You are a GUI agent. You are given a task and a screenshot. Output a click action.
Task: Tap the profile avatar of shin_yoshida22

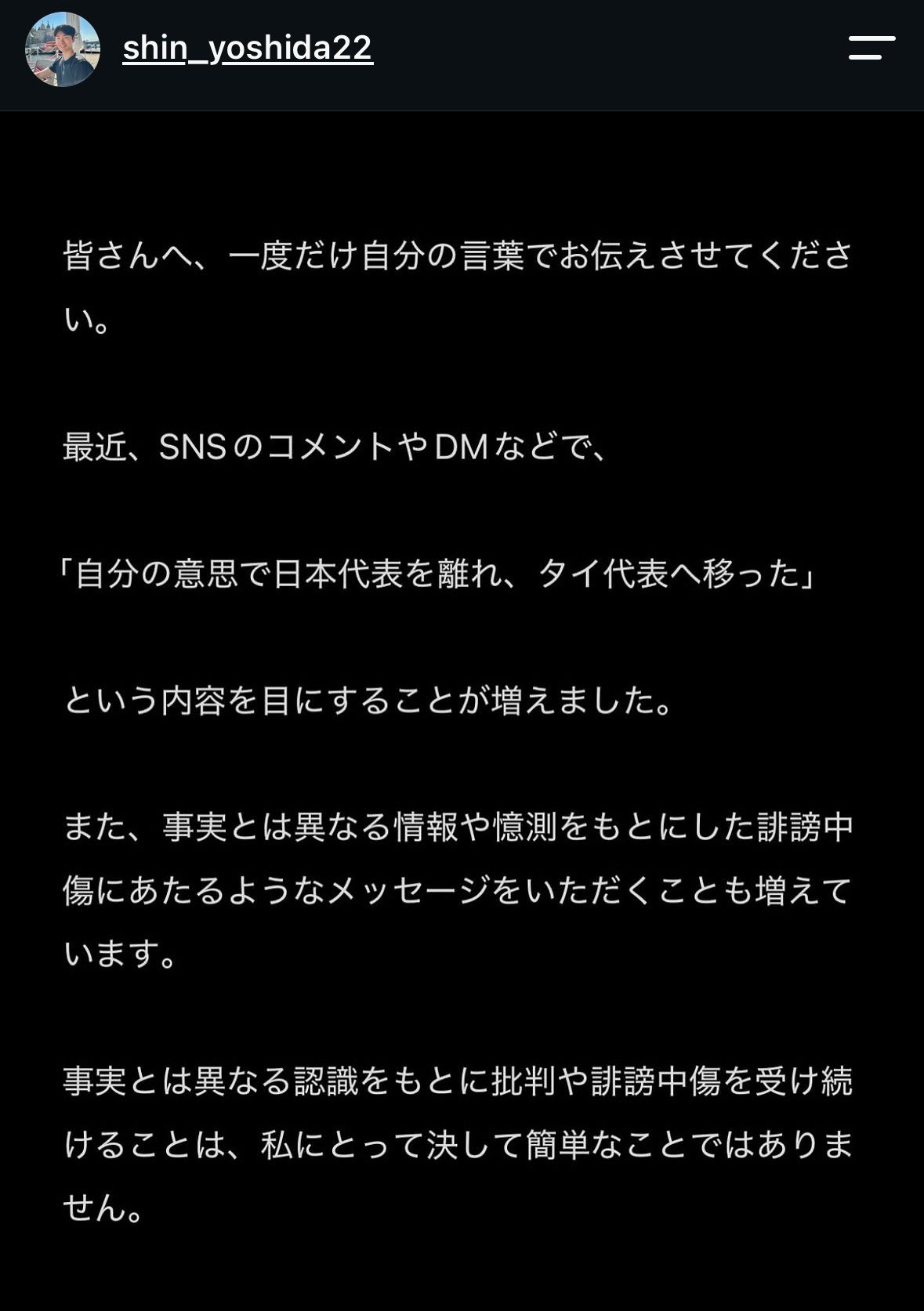(63, 49)
